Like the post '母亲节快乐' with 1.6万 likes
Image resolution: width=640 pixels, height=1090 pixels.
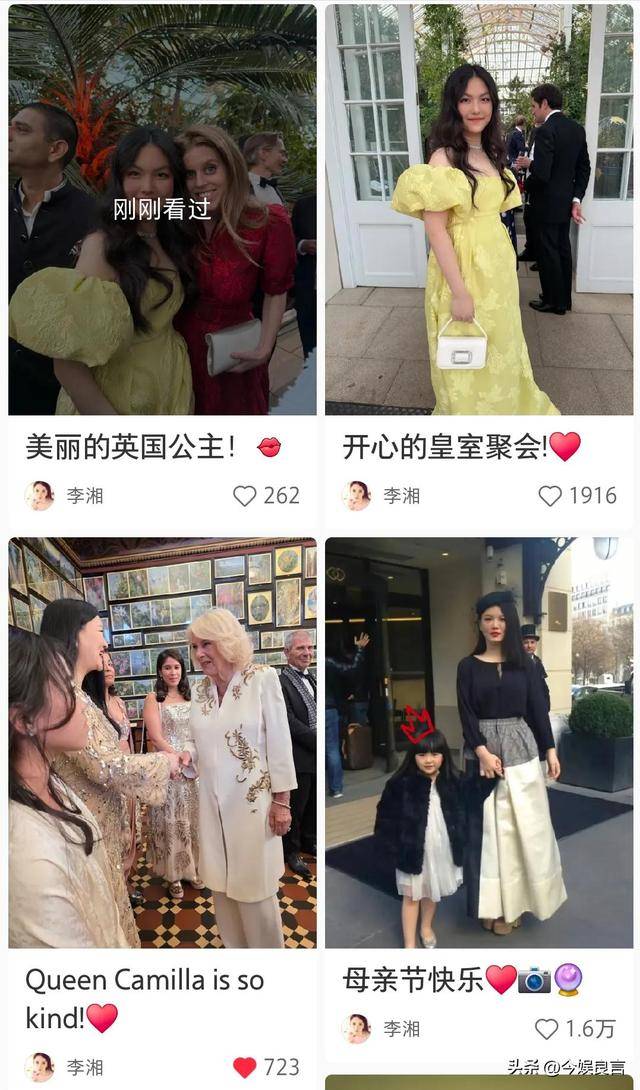(x=546, y=1028)
